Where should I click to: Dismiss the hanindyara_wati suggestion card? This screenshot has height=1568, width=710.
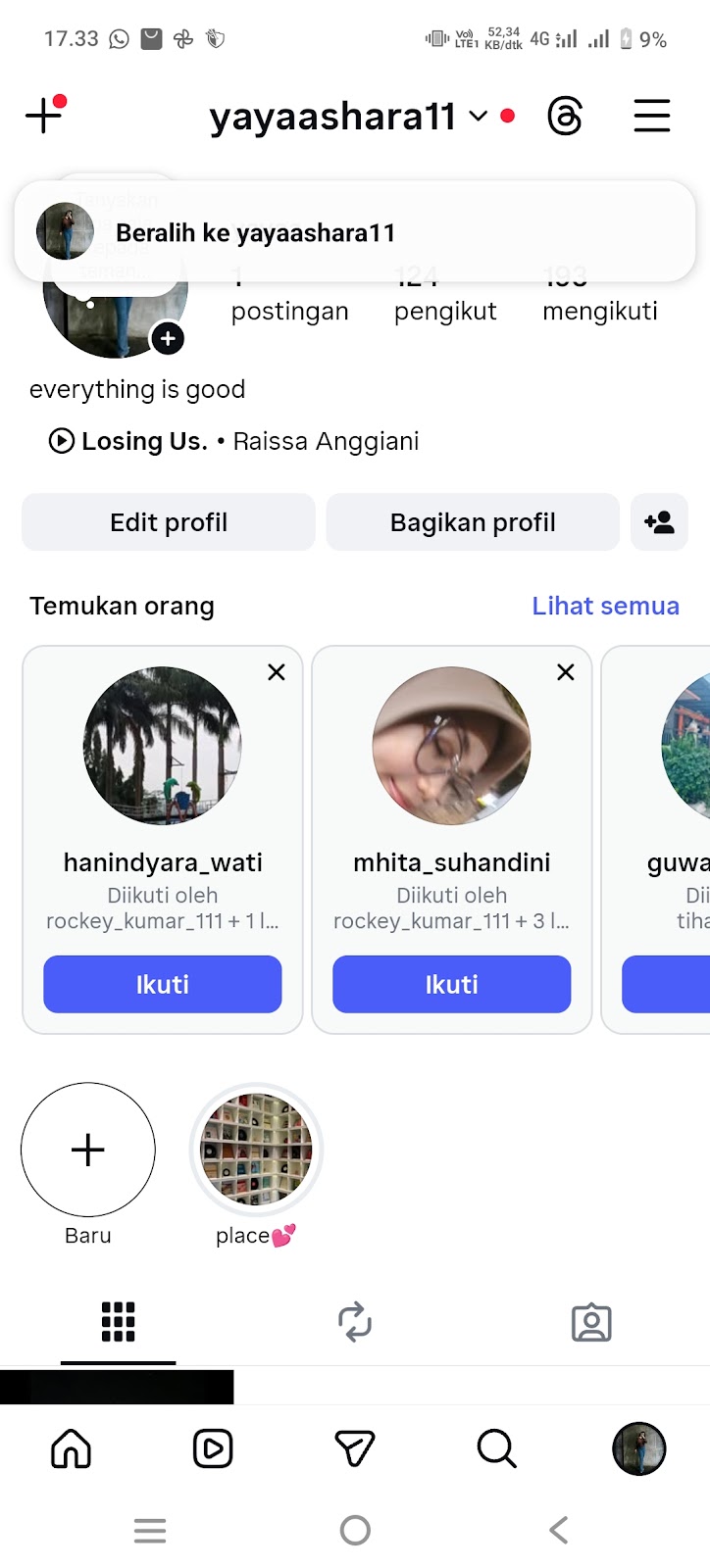pyautogui.click(x=277, y=672)
